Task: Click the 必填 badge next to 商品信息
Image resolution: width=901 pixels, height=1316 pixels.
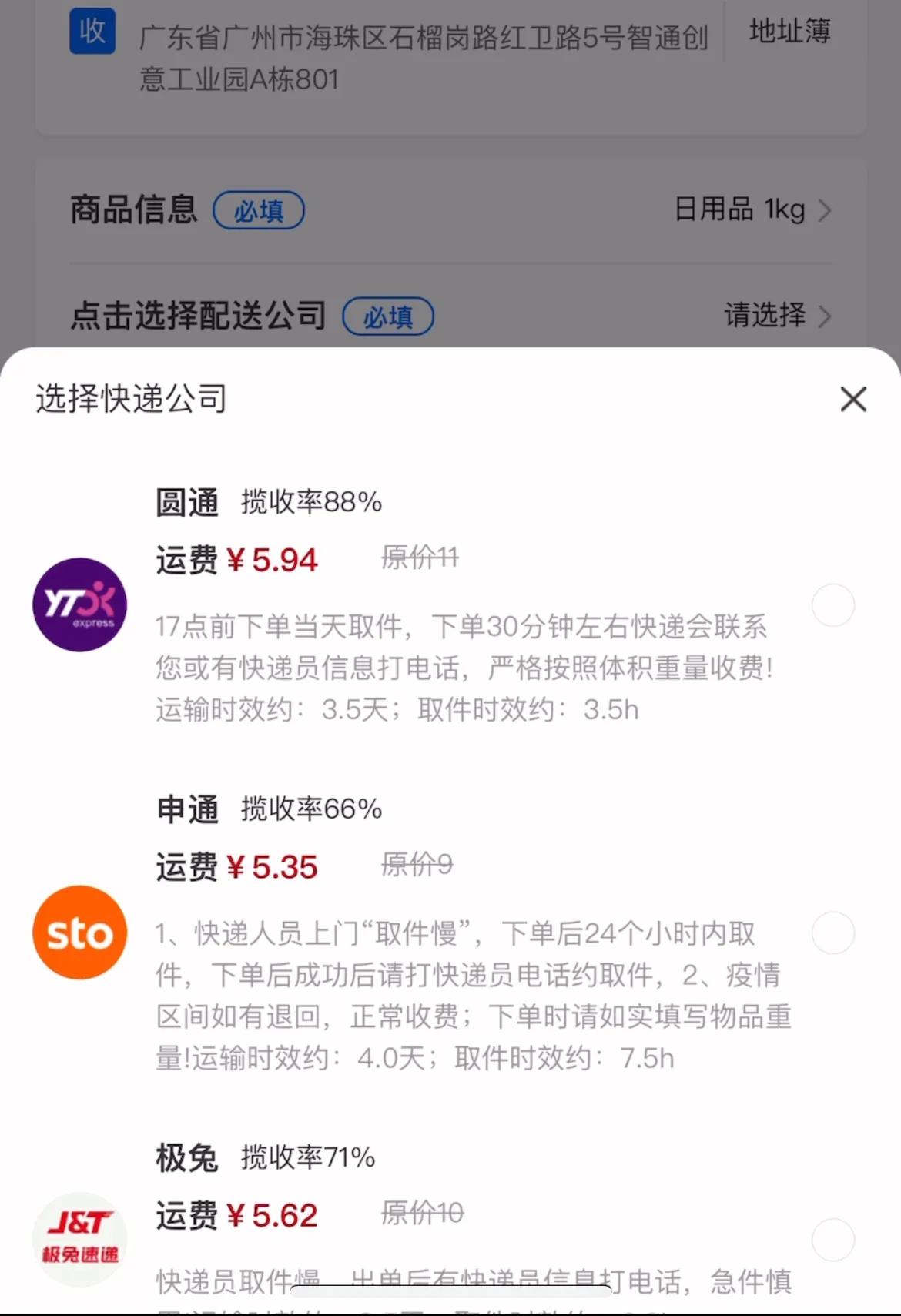Action: (259, 209)
